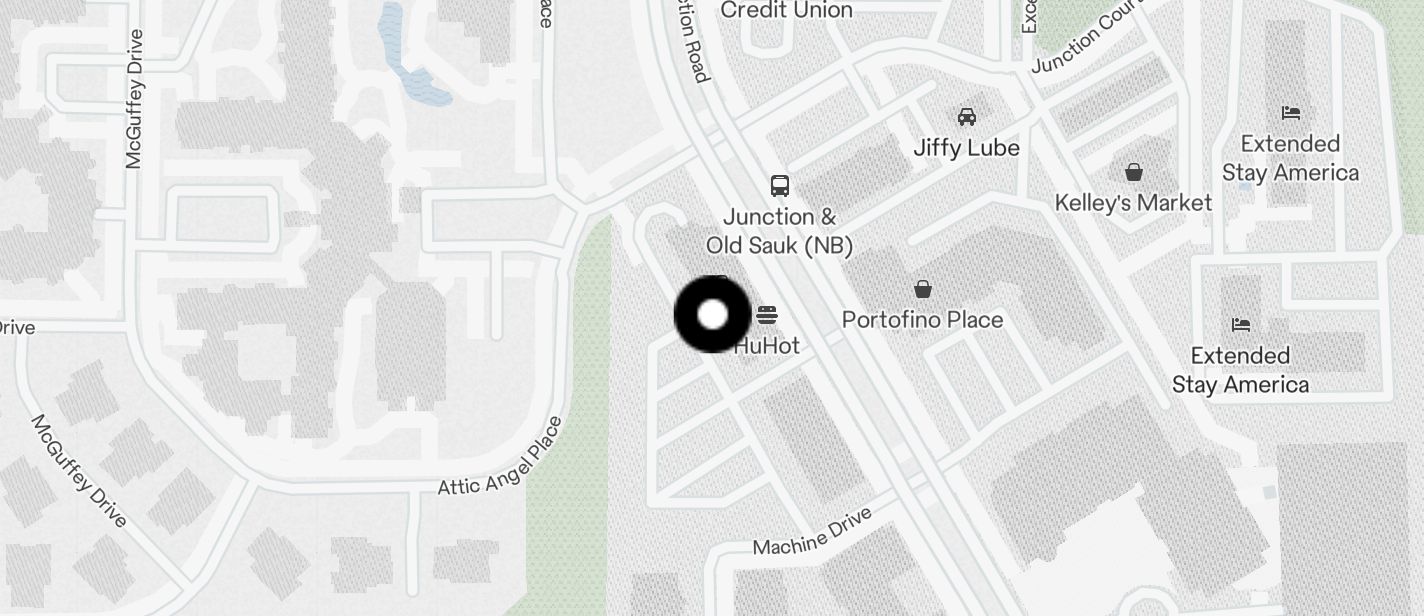This screenshot has width=1424, height=616.
Task: Tap the black current location pin
Action: pos(712,315)
